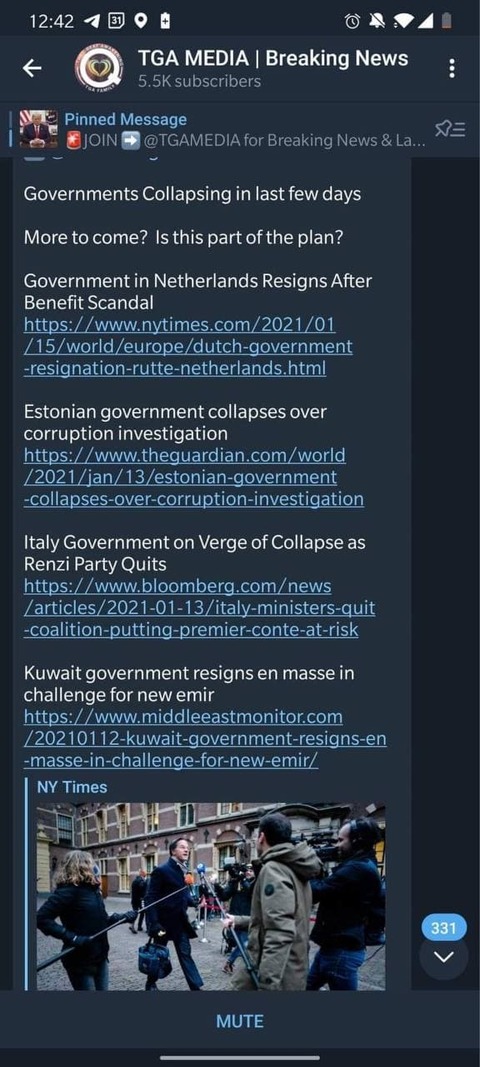Open the three-dot overflow menu
This screenshot has width=480, height=1067.
coord(452,68)
